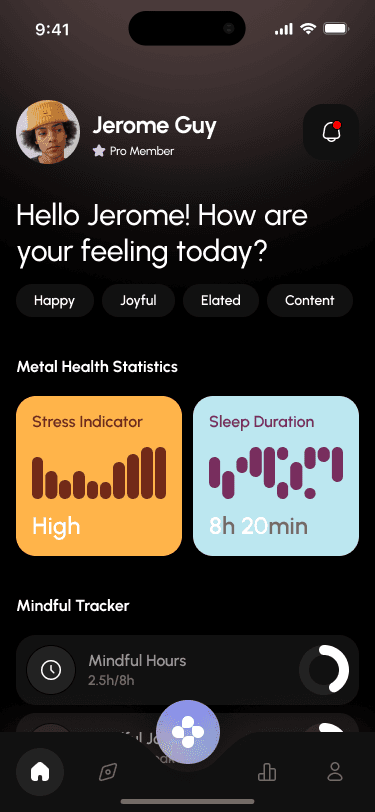The image size is (375, 812).
Task: Choose the Joyful mood chip
Action: coord(138,300)
